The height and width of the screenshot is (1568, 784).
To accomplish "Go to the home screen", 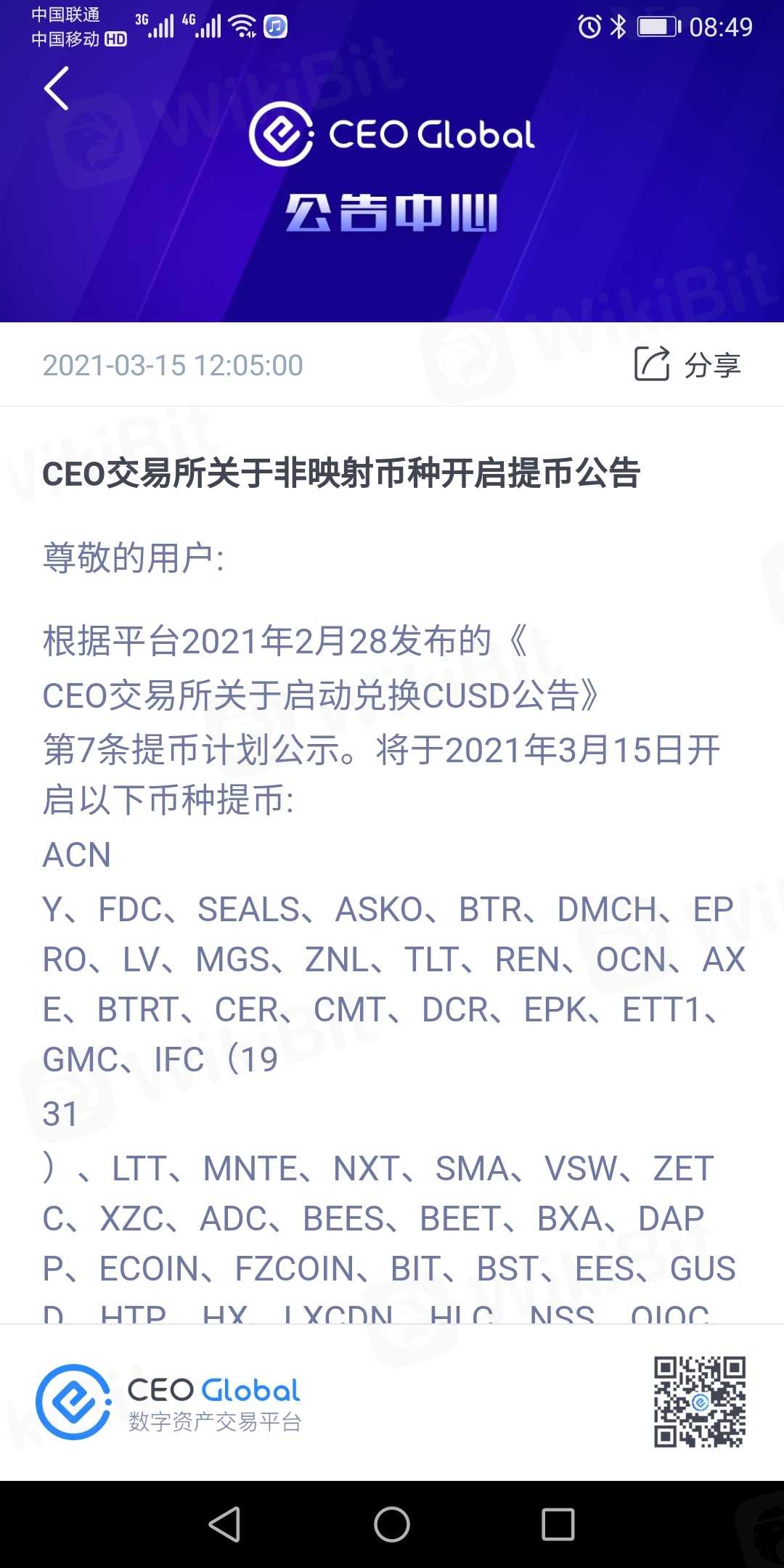I will pos(392,1524).
